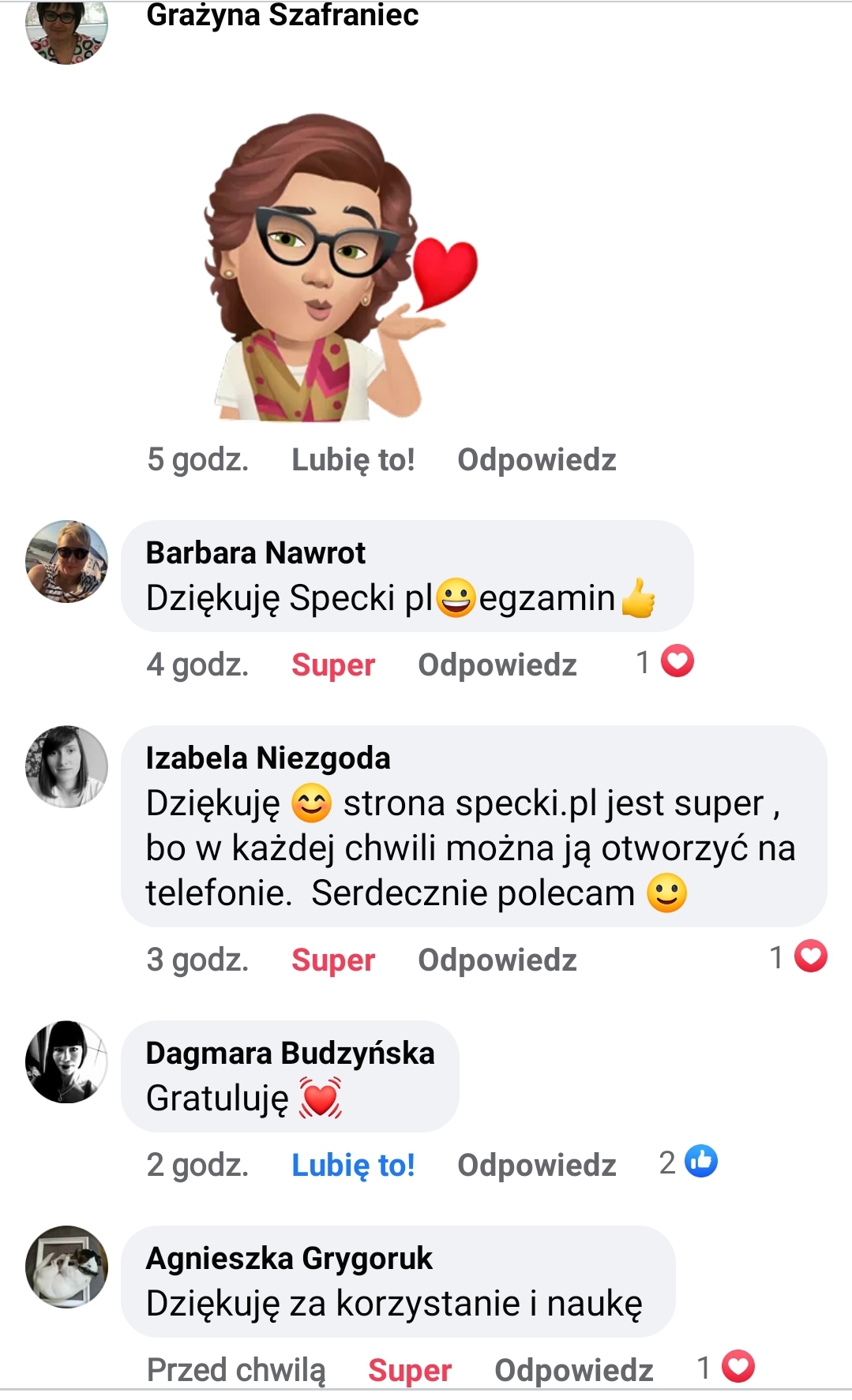Open Grażyna Szafraniec's profile name
852x1400 pixels.
click(x=283, y=14)
